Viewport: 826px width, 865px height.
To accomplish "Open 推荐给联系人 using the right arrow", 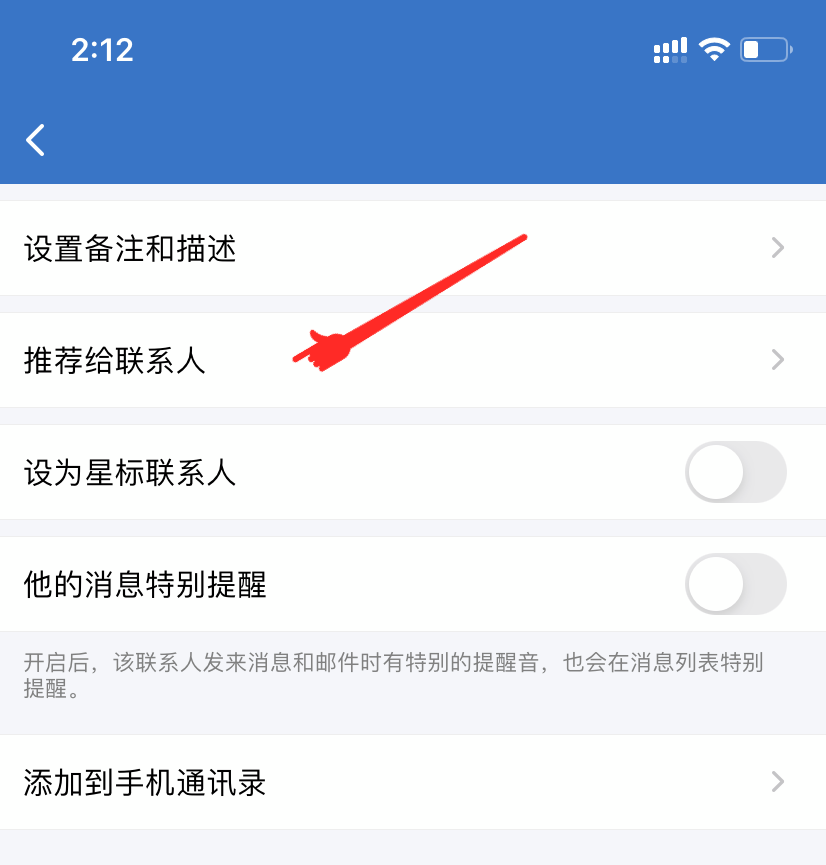I will [x=778, y=360].
